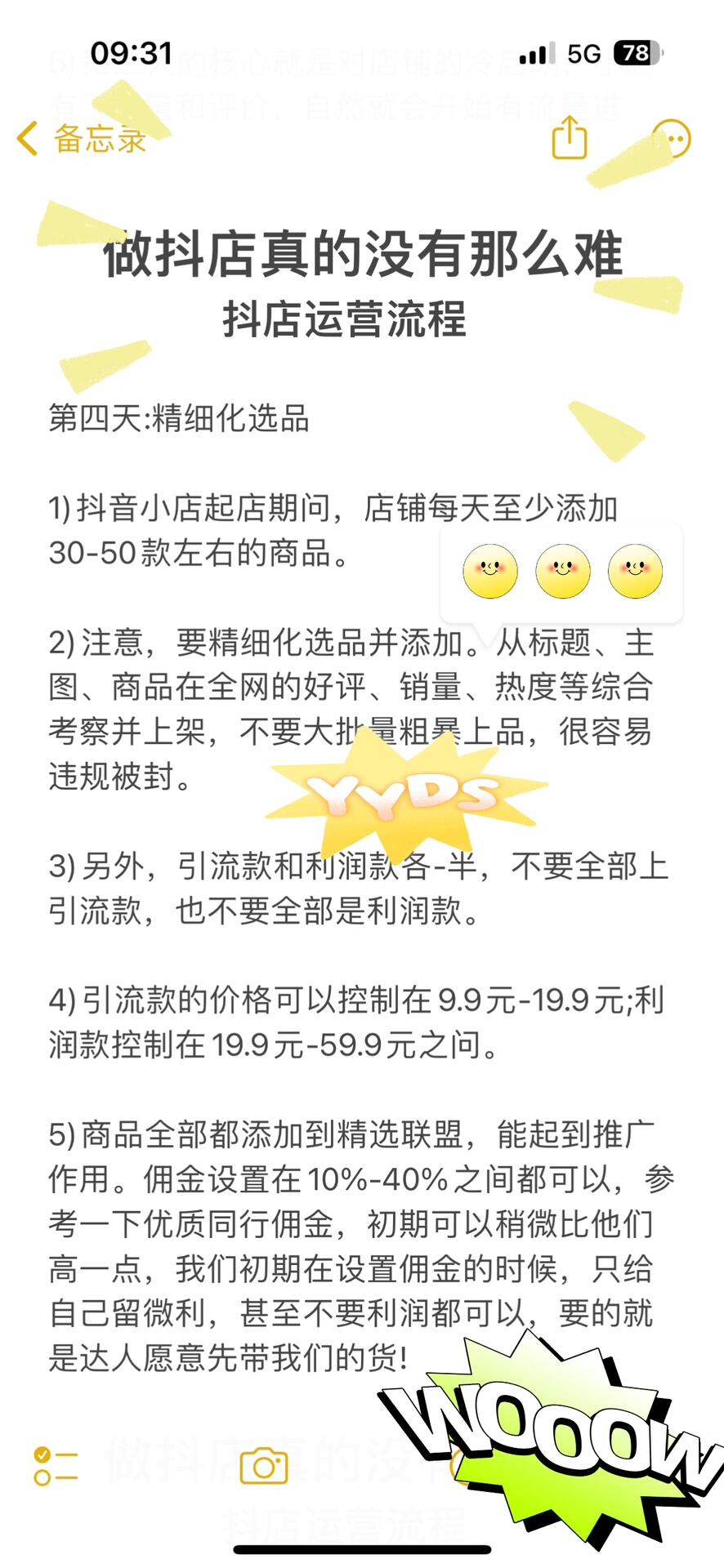Add a checklist to the note
The image size is (724, 1568).
click(x=56, y=1466)
